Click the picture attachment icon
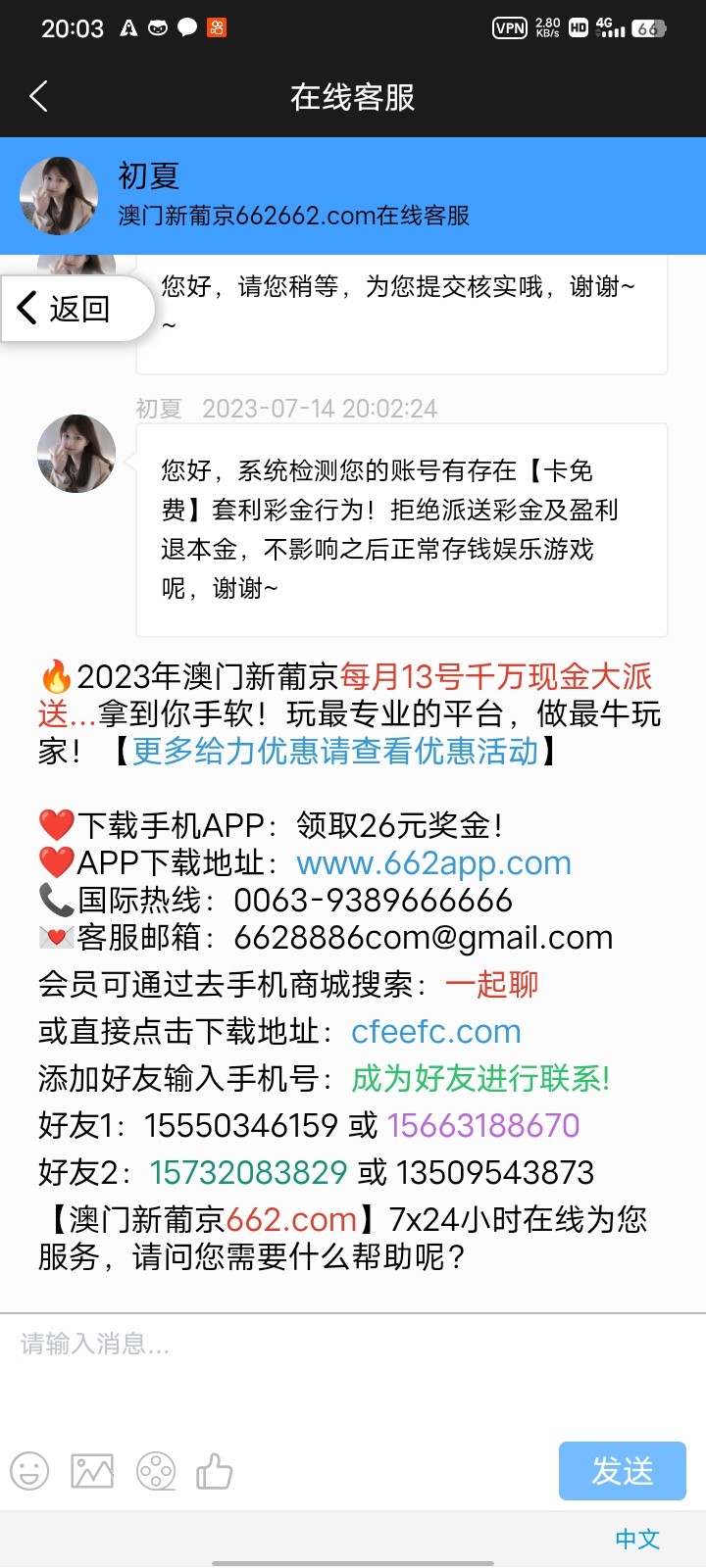Image resolution: width=706 pixels, height=1568 pixels. (x=91, y=1471)
